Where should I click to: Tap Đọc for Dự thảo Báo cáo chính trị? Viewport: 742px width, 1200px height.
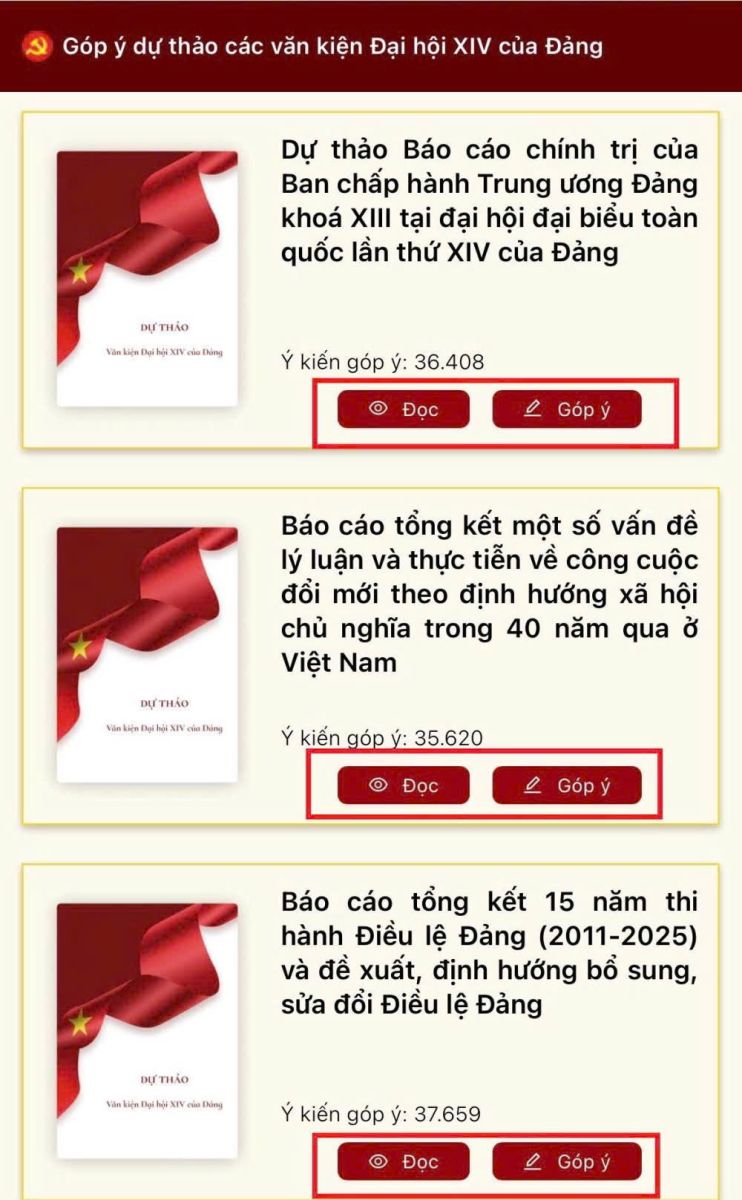click(x=403, y=409)
